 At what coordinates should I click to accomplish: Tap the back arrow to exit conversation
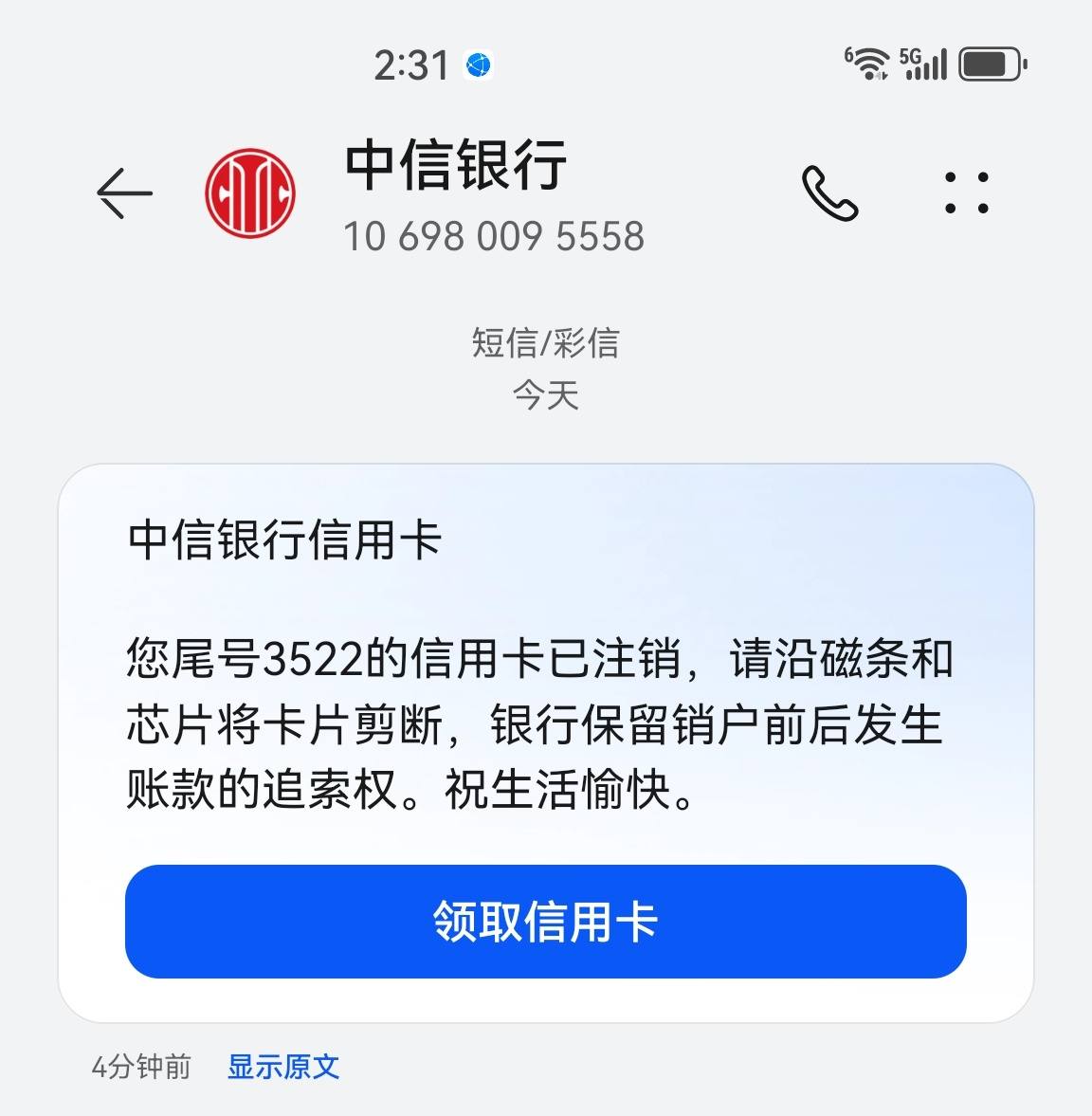(x=124, y=192)
